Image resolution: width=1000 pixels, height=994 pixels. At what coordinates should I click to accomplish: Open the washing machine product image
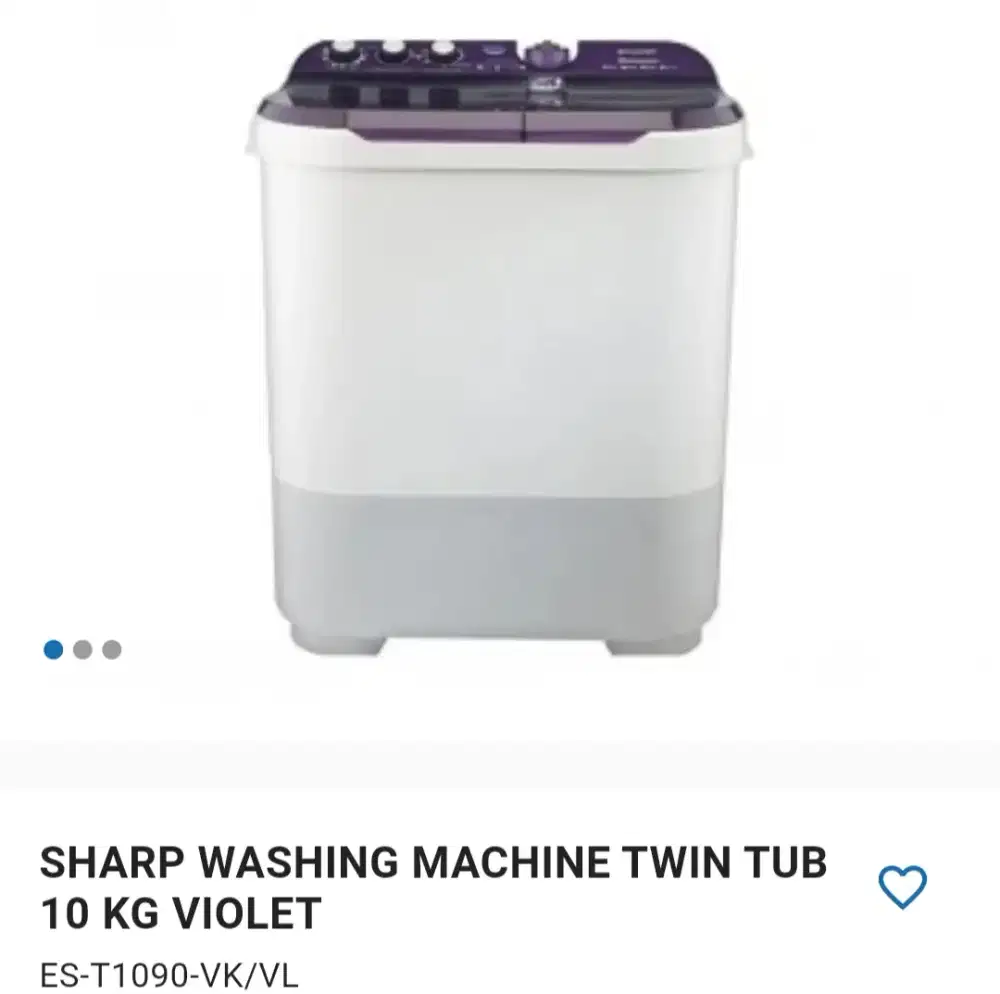coord(500,345)
